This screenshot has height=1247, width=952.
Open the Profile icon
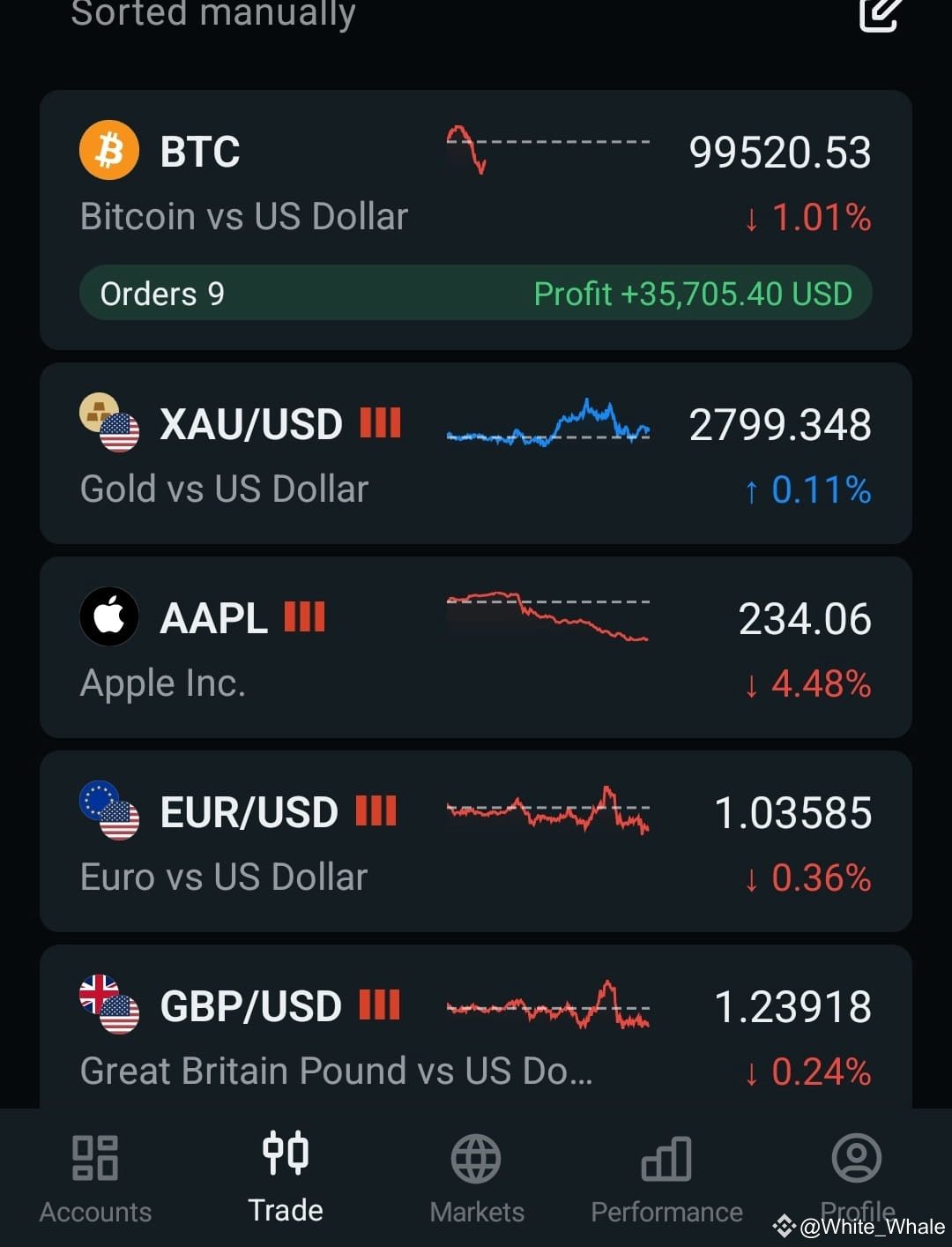[858, 1158]
